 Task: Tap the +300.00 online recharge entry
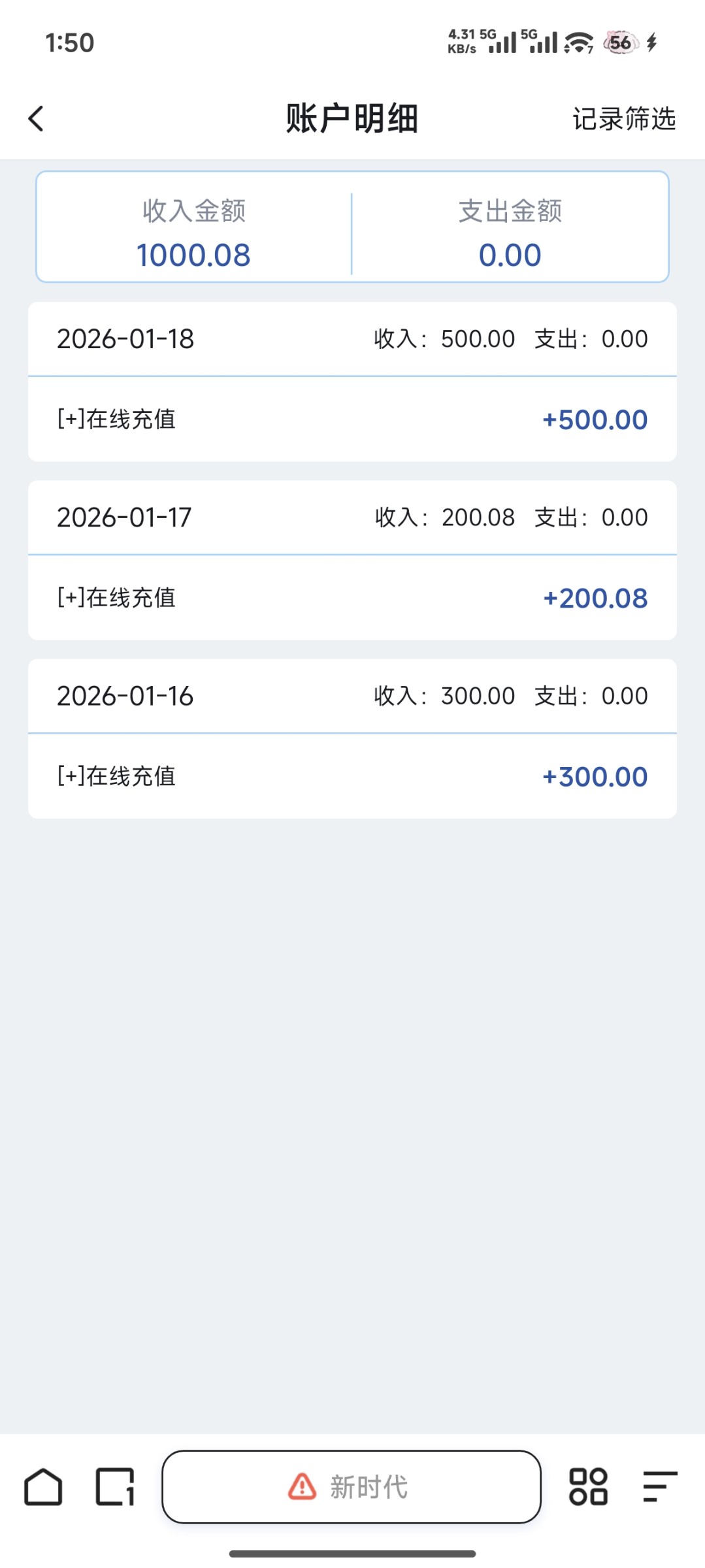[x=352, y=776]
